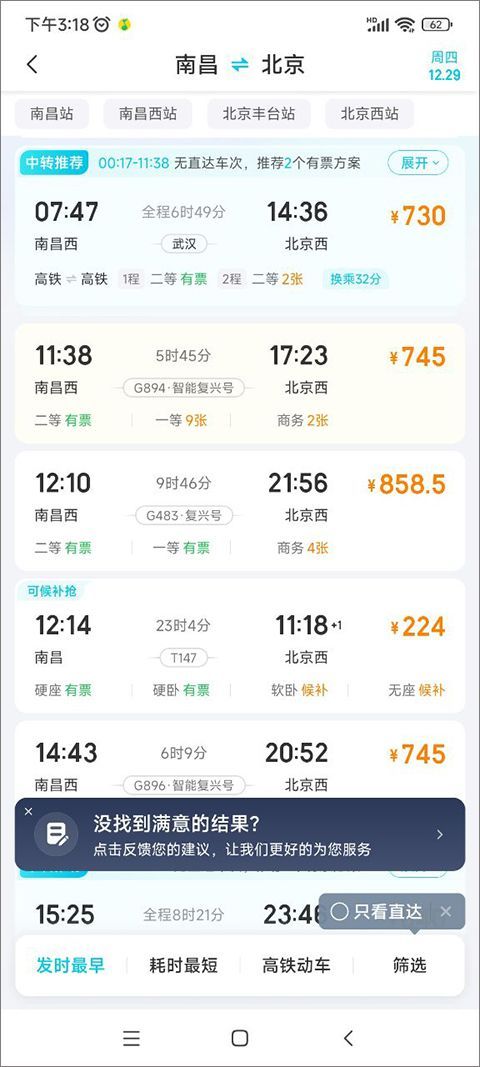Expand transfer recommendations with 展开
Image resolution: width=480 pixels, height=1067 pixels.
(x=418, y=163)
